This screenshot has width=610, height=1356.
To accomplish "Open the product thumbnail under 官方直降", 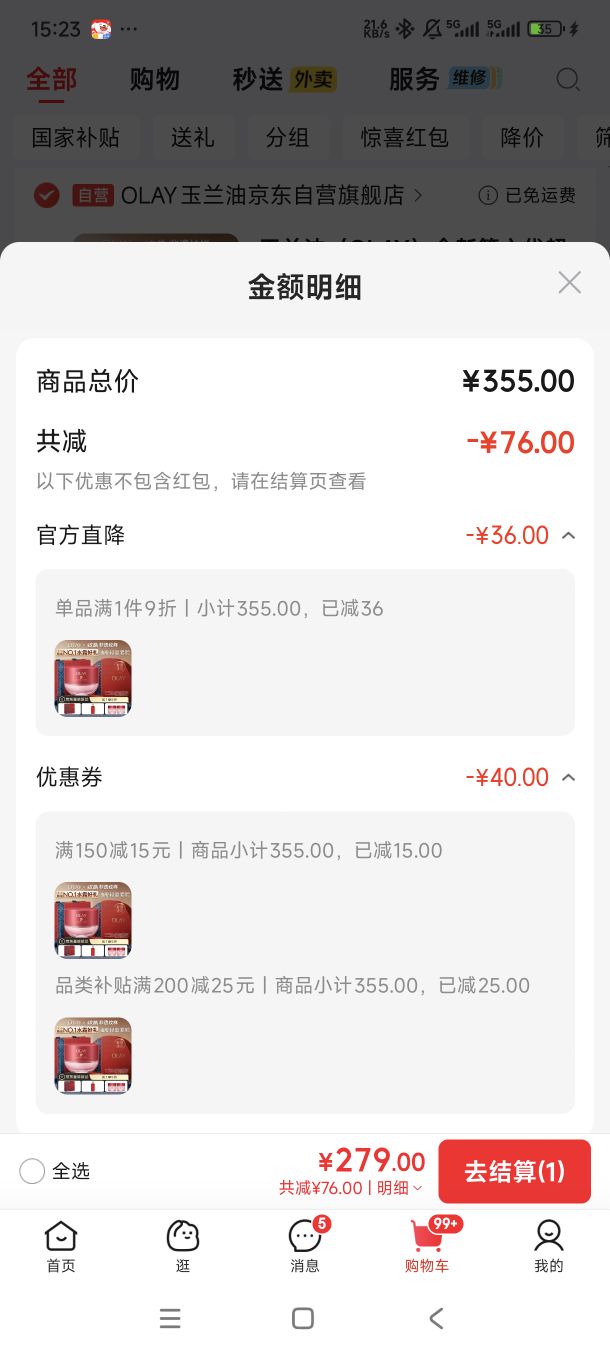I will (93, 678).
